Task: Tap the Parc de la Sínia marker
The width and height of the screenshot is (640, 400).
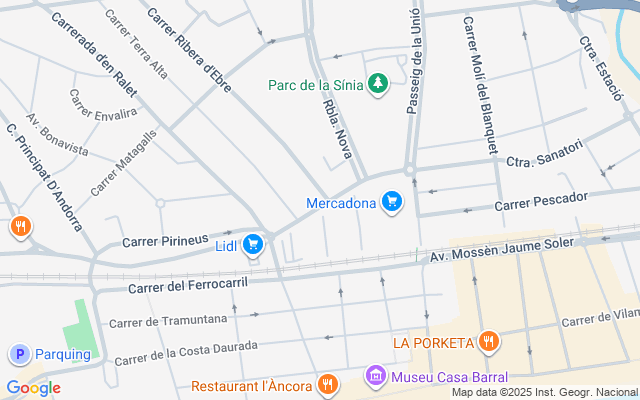Action: 378,83
